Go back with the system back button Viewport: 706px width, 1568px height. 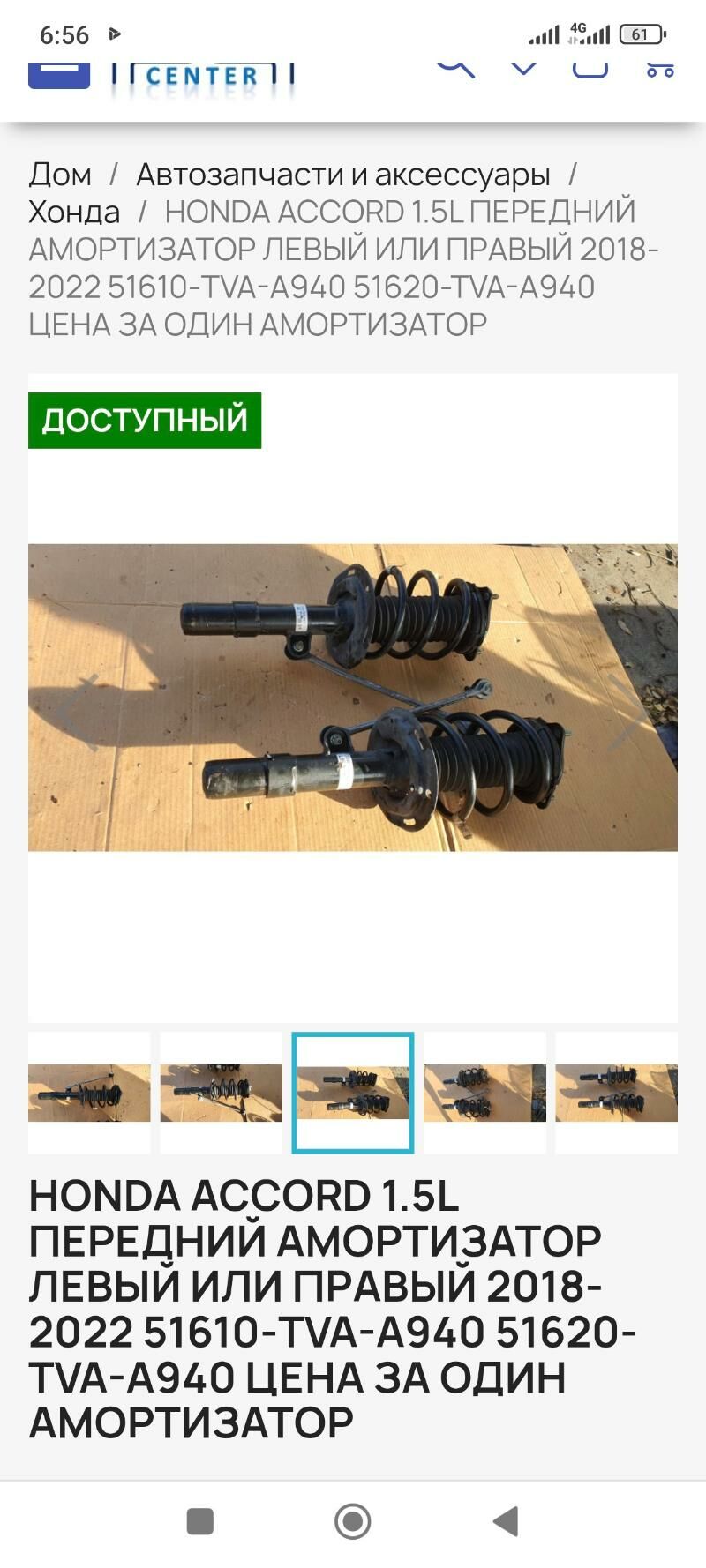point(506,1521)
